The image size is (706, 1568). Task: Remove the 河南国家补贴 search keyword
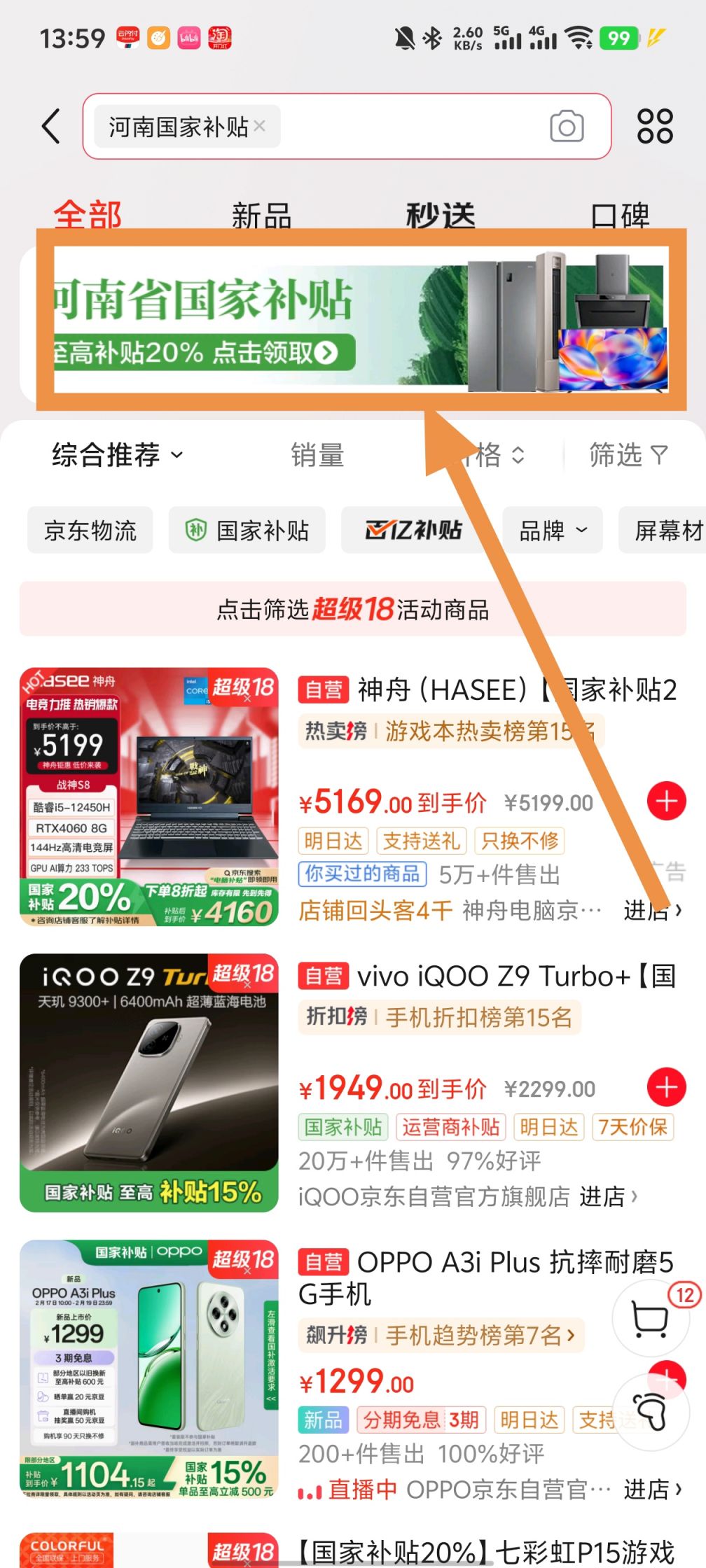260,126
